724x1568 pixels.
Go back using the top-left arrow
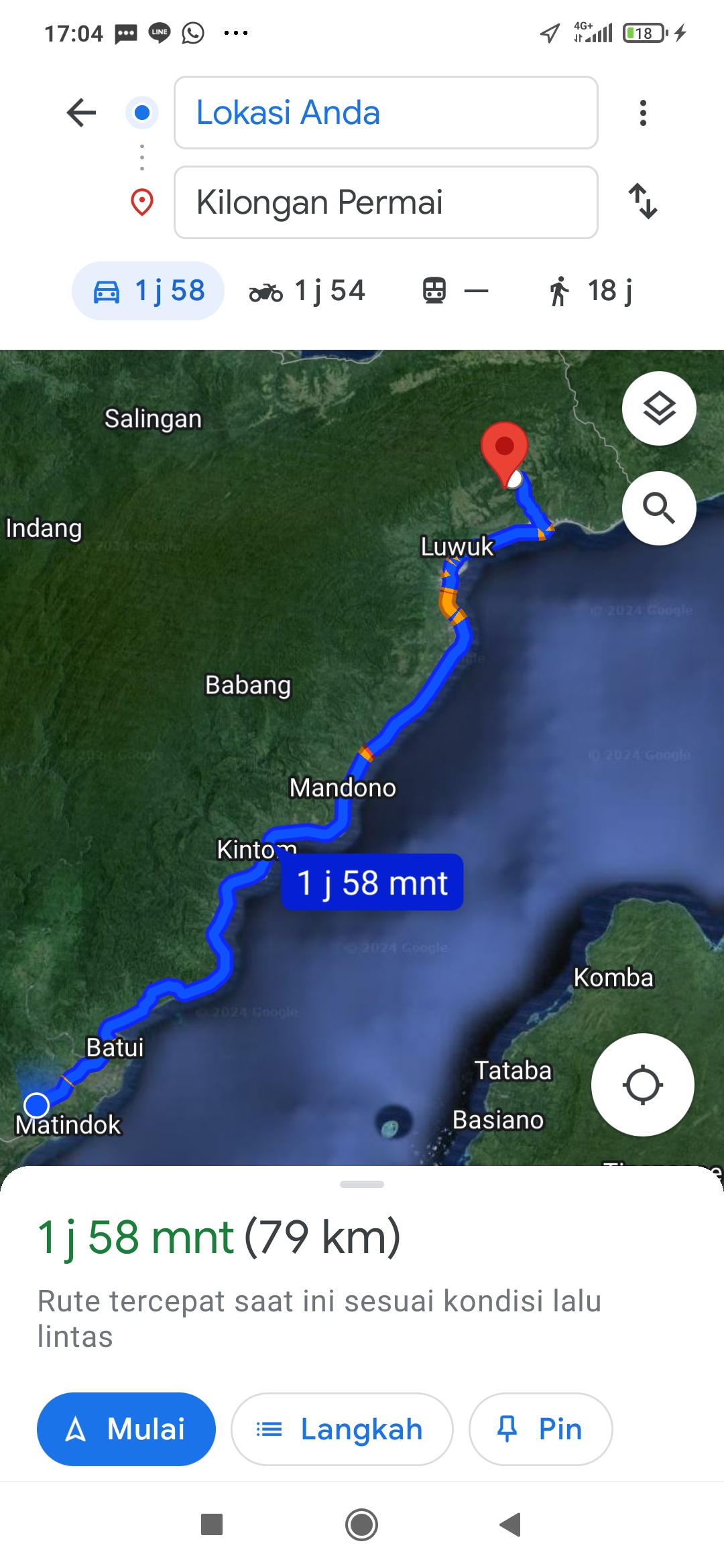point(82,113)
